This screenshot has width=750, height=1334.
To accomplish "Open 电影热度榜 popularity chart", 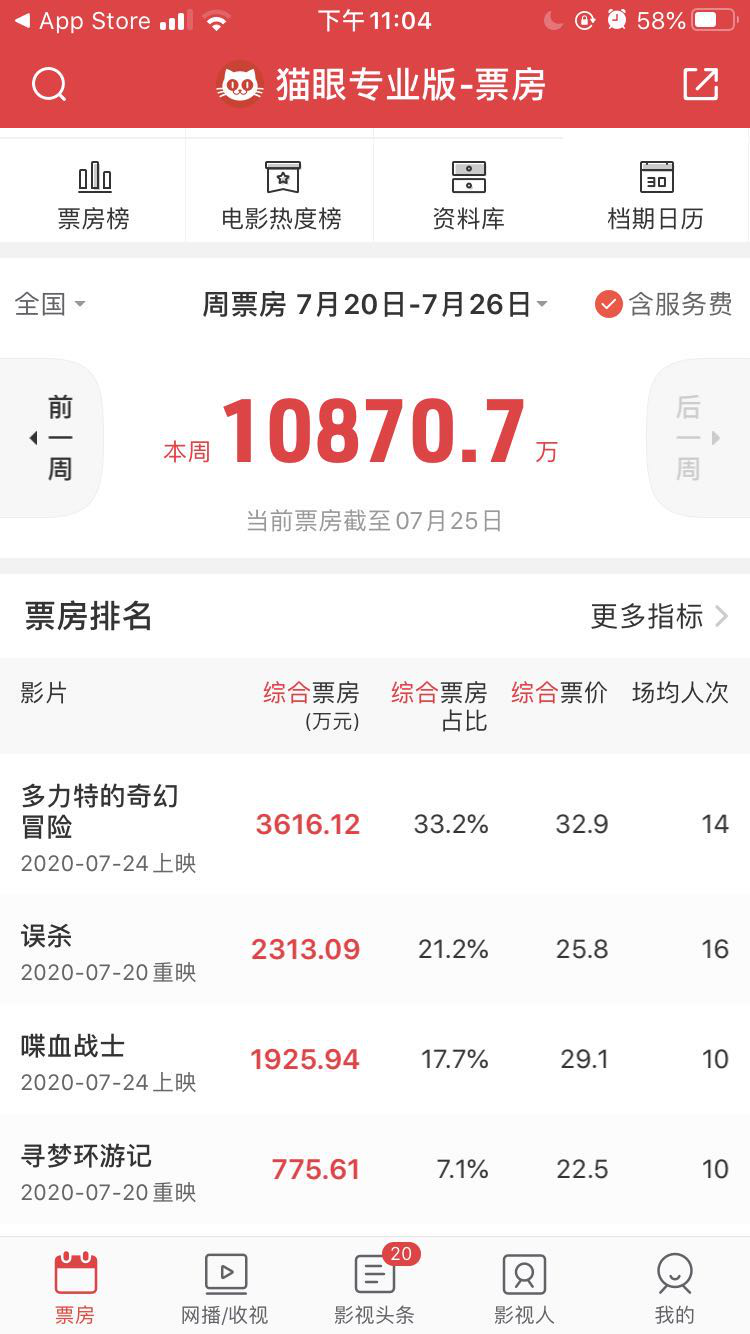I will point(282,195).
